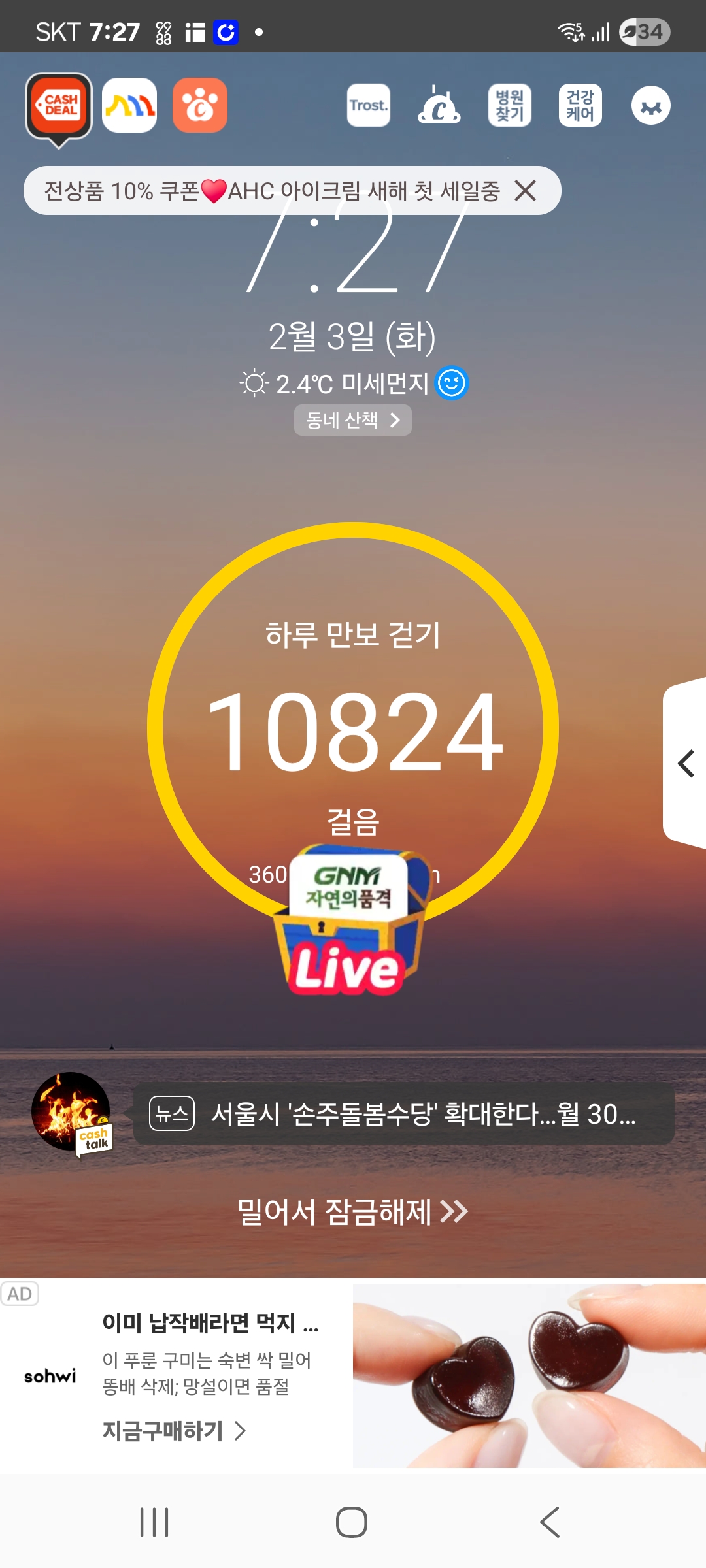The width and height of the screenshot is (706, 1568).
Task: Open the round mascot face icon
Action: [x=651, y=105]
